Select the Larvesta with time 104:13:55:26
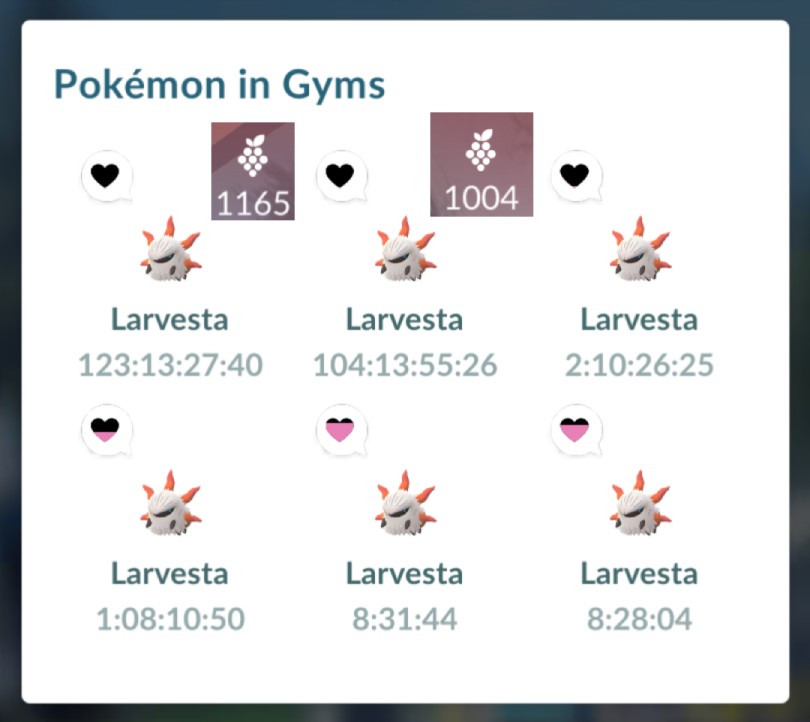 pyautogui.click(x=405, y=252)
